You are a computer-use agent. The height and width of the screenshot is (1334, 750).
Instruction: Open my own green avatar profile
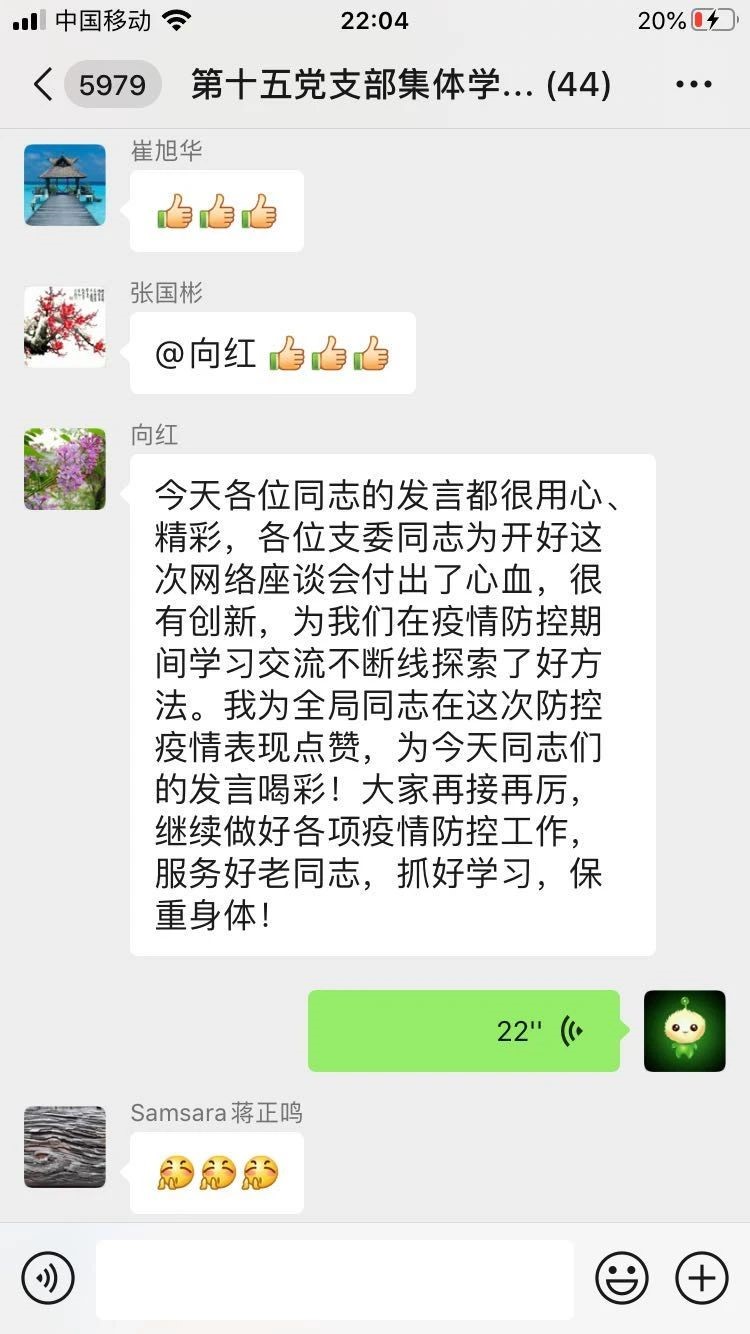pyautogui.click(x=685, y=1031)
